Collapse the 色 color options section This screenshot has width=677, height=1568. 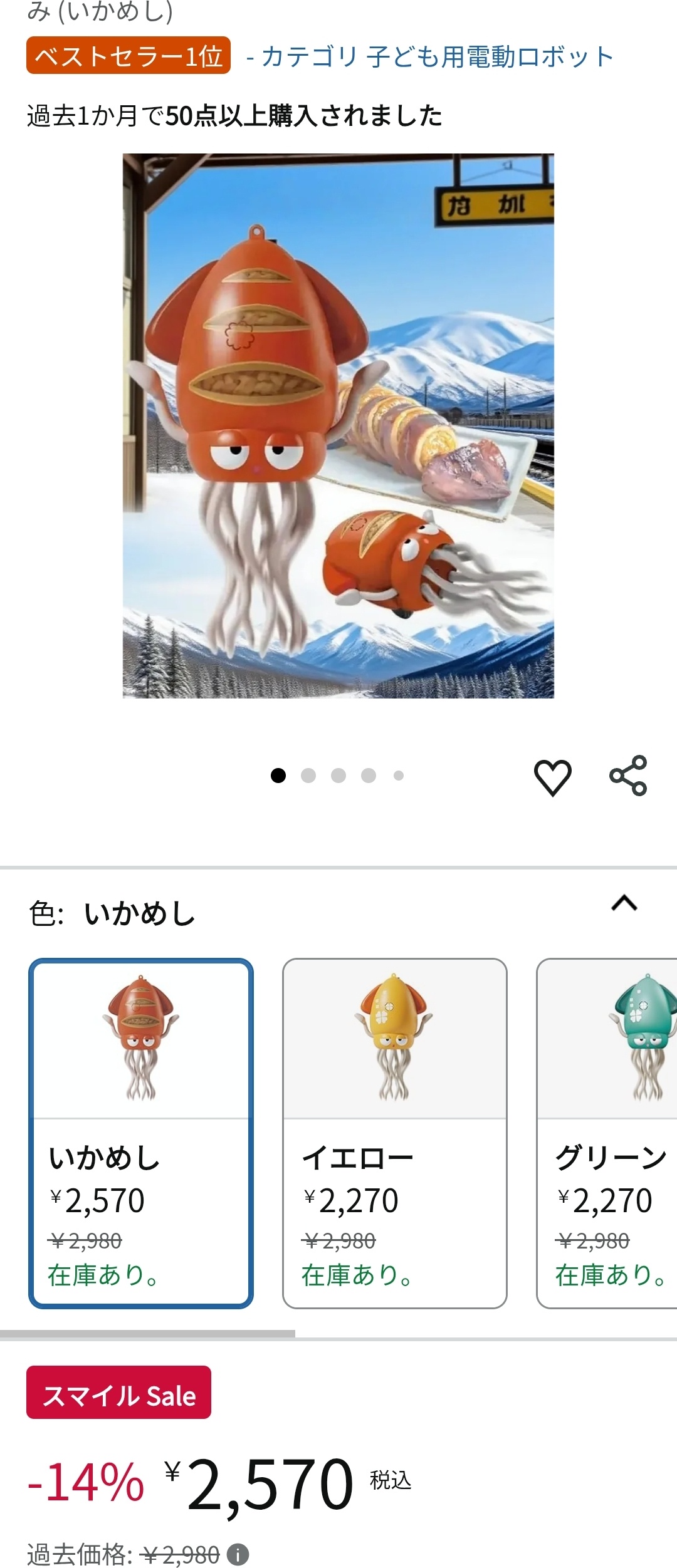tap(624, 903)
